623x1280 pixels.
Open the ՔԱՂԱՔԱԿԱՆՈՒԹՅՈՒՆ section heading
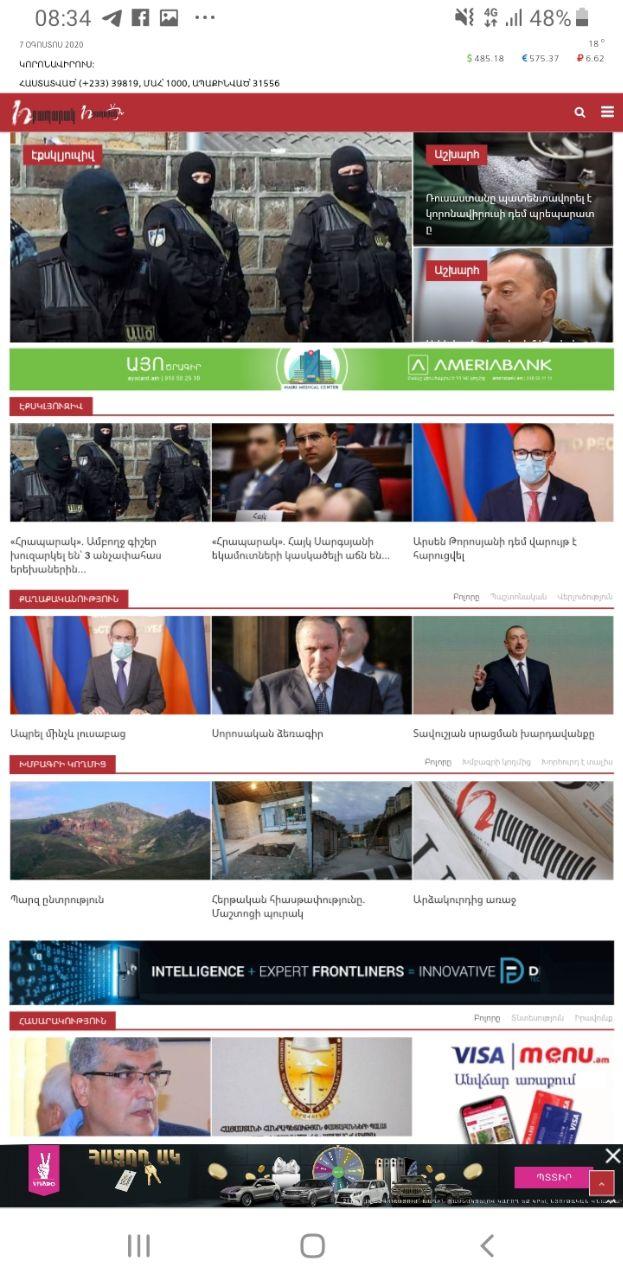[69, 598]
